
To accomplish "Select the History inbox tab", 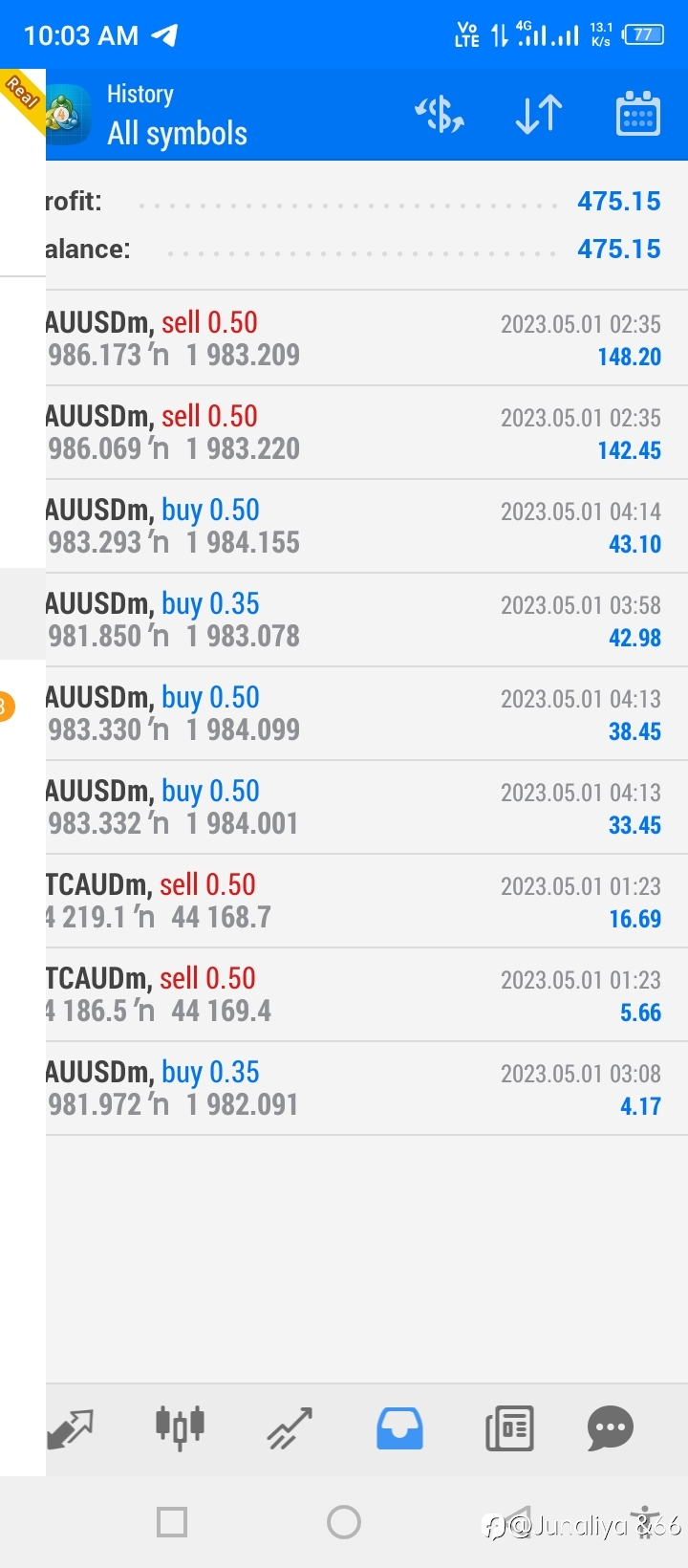I will [399, 1428].
